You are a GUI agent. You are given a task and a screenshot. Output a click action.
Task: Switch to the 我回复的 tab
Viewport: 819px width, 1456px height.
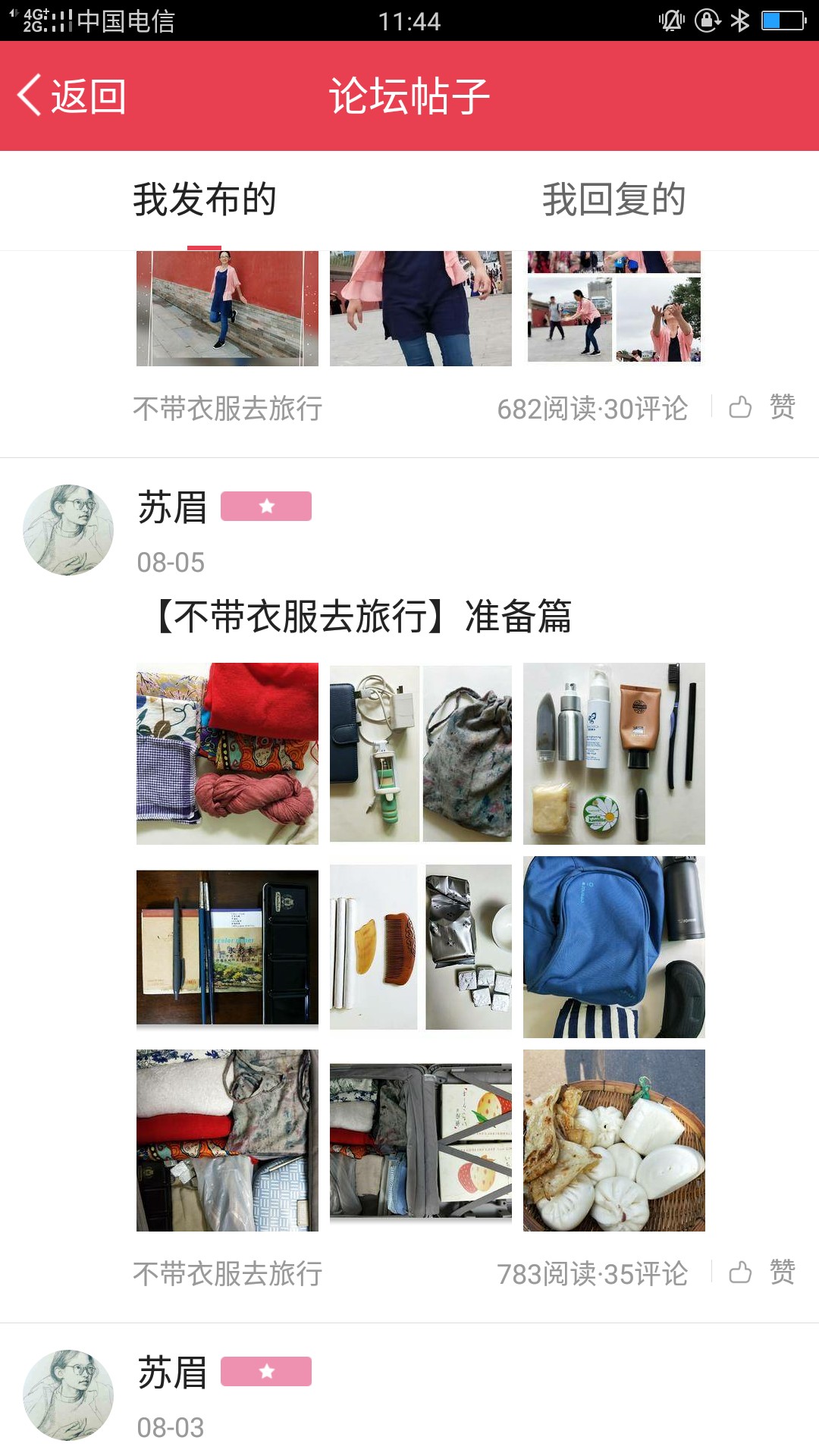pyautogui.click(x=614, y=200)
